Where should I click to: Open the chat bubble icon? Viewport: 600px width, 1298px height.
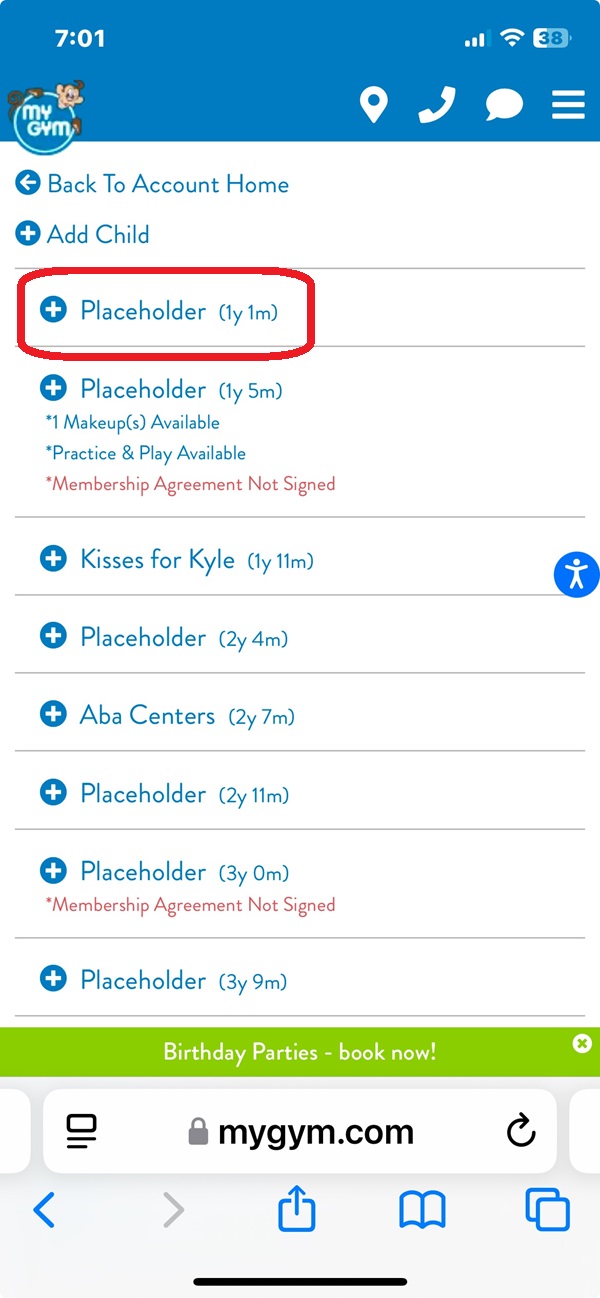click(x=503, y=105)
